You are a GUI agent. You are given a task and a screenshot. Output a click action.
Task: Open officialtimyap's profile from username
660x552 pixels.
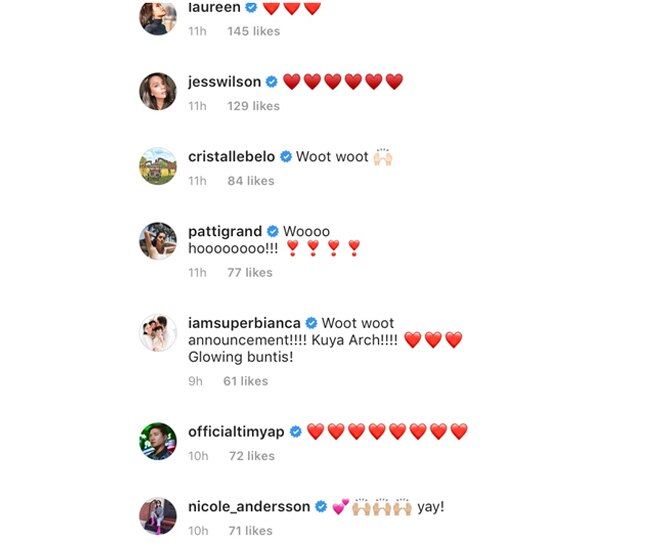236,432
